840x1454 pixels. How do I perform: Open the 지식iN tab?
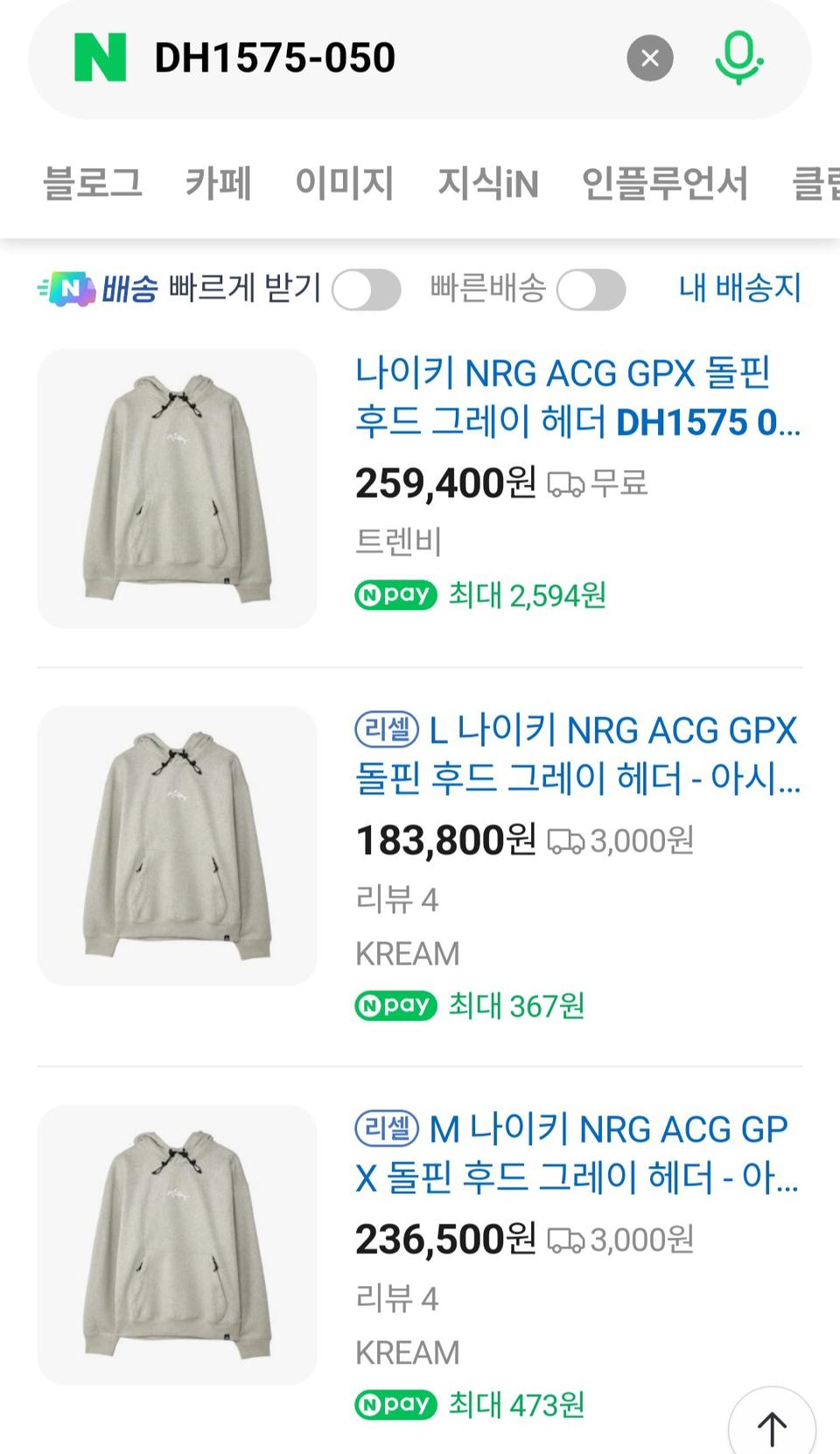tap(486, 183)
